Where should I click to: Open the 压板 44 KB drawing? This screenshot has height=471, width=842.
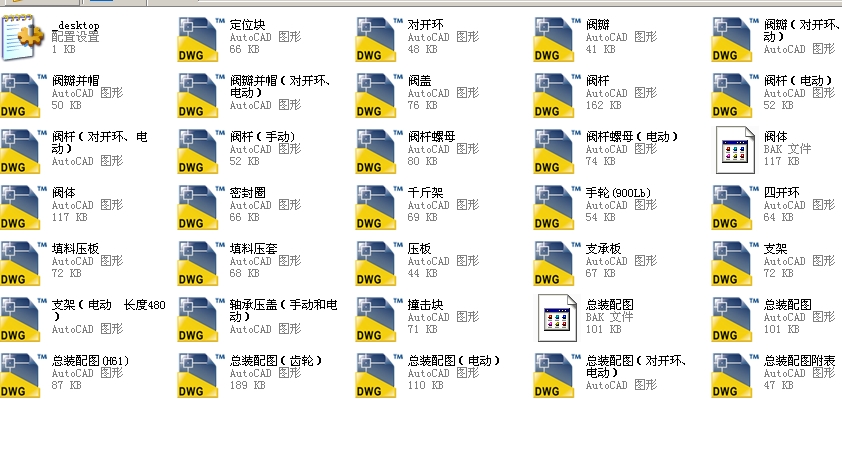(378, 262)
